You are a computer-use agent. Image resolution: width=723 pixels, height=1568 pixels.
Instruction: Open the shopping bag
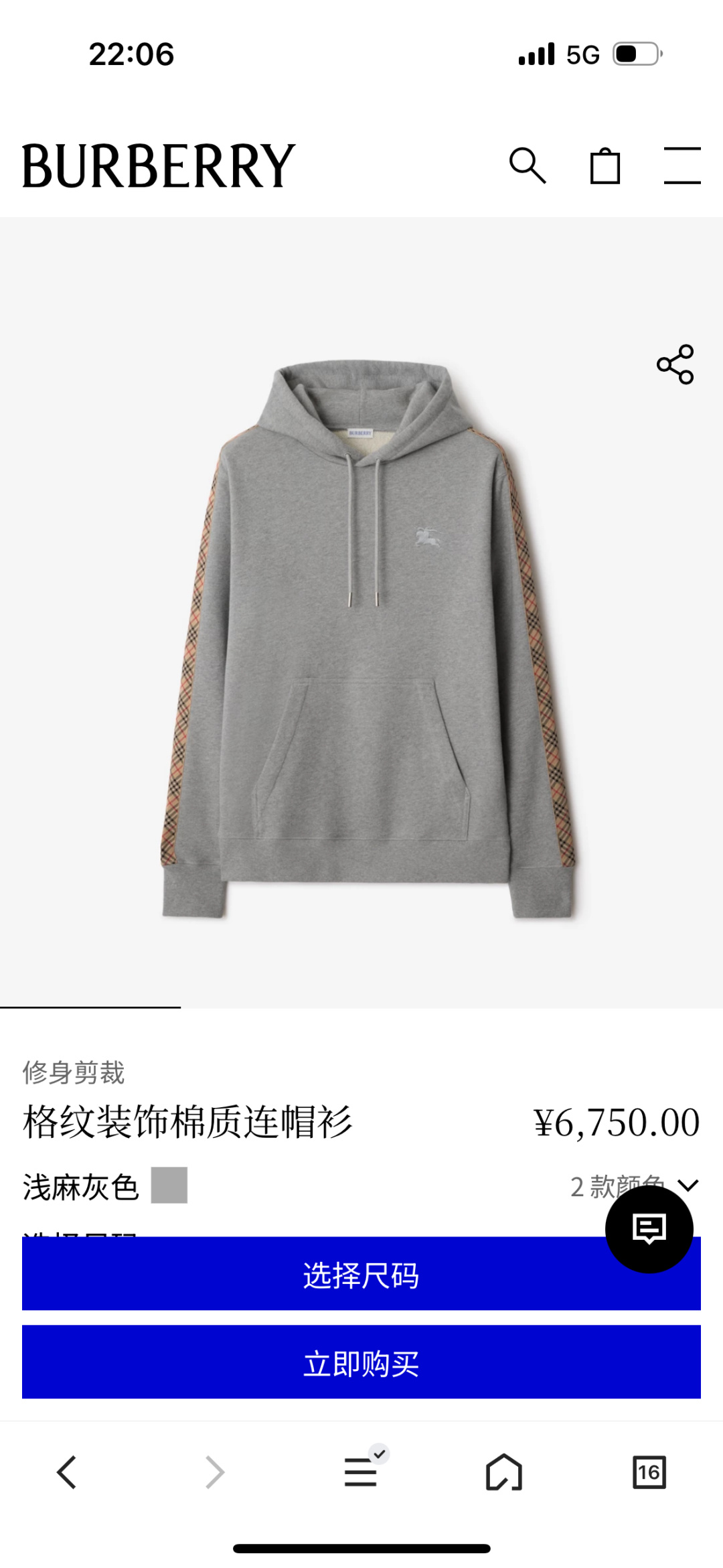[605, 165]
